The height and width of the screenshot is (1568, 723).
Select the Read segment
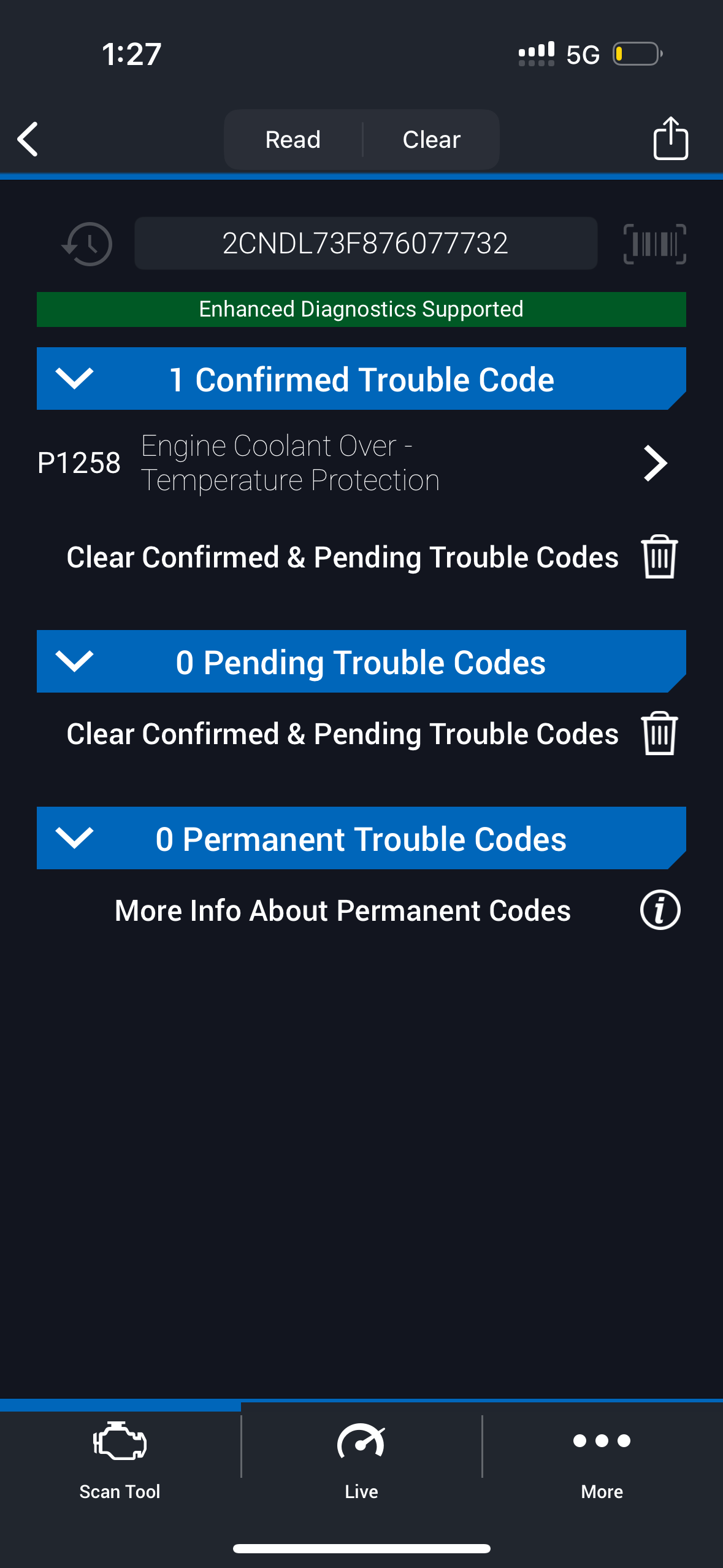[x=293, y=140]
